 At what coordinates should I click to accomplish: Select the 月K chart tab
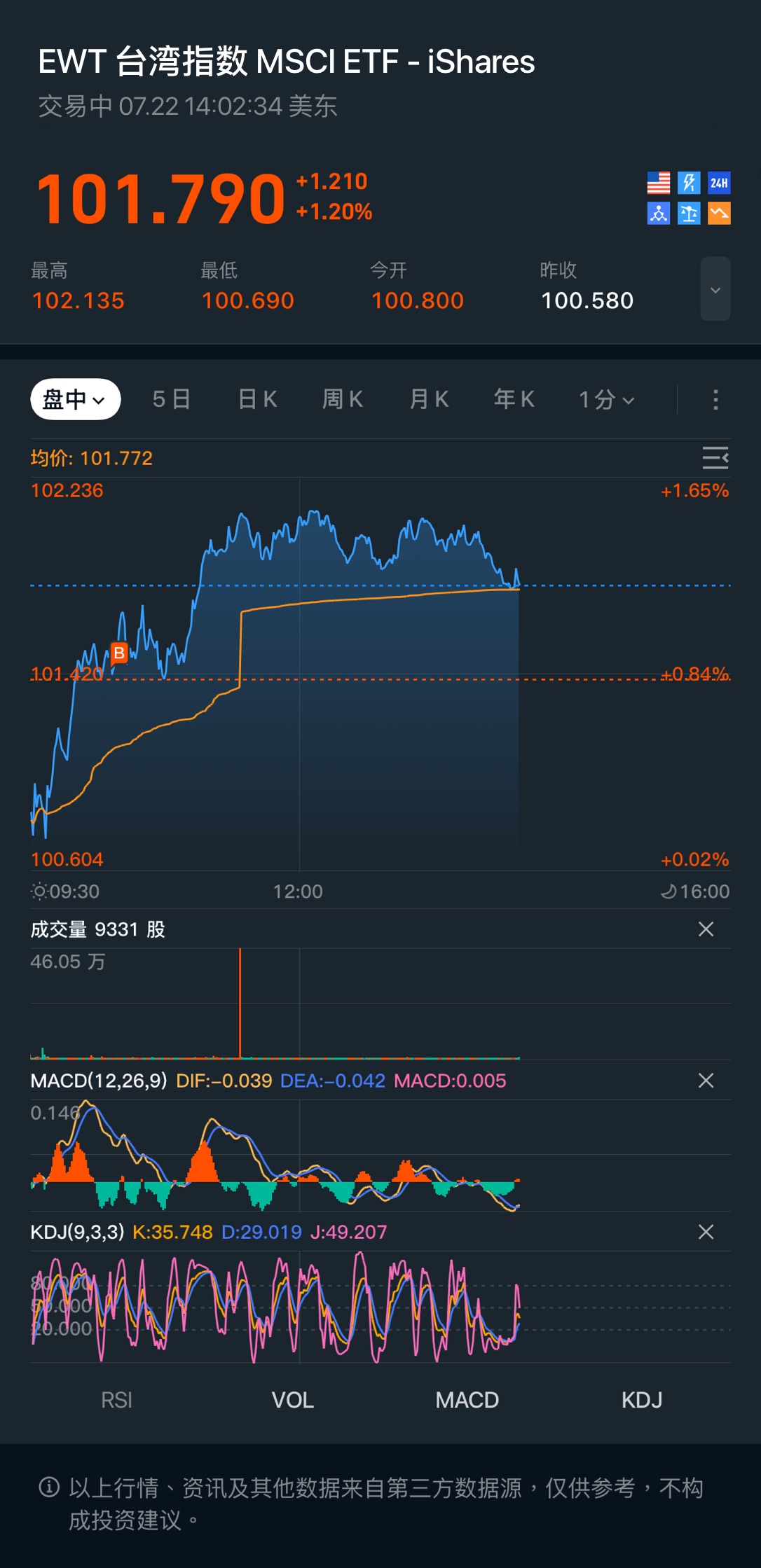[429, 399]
